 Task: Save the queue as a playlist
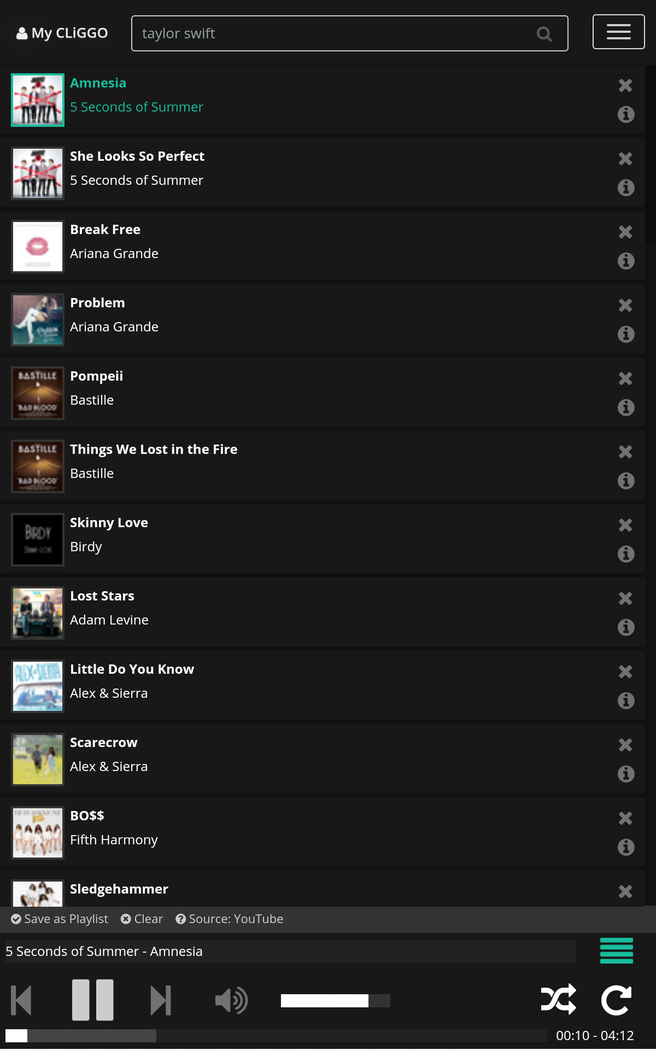[x=60, y=919]
